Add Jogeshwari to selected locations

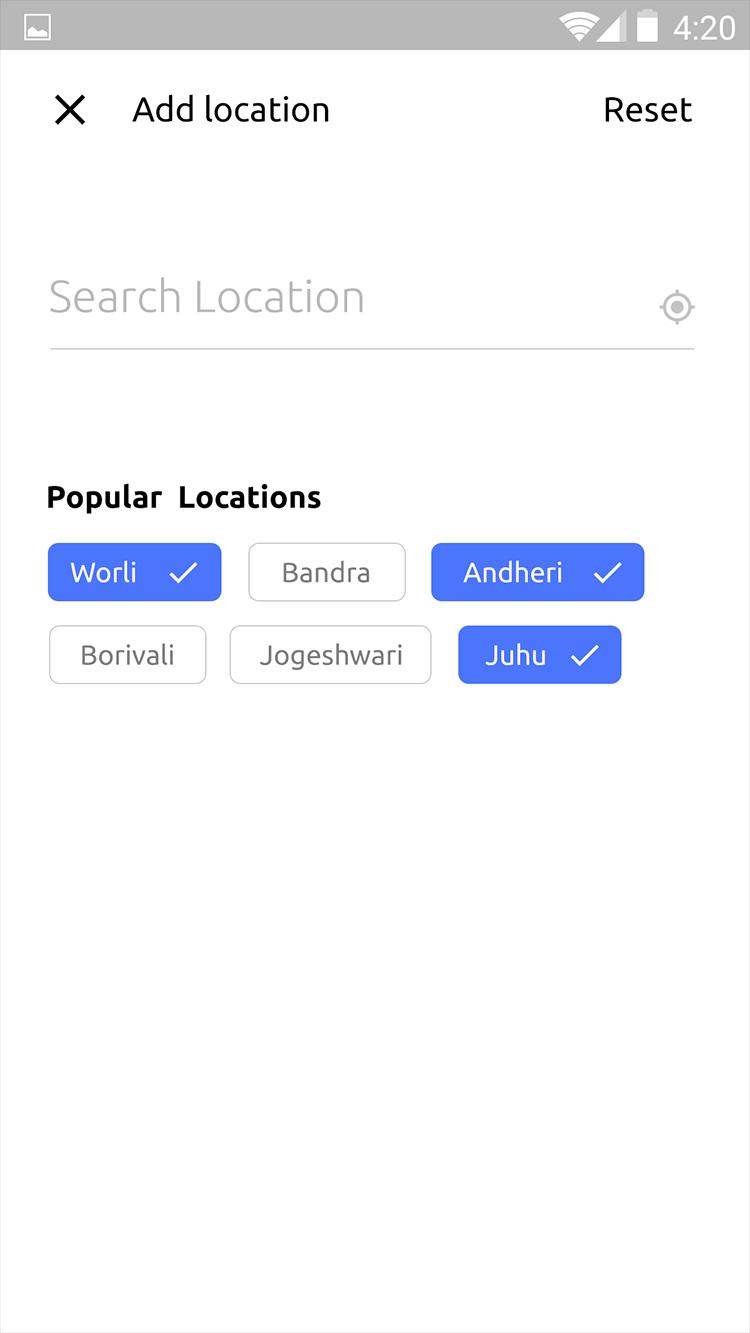[330, 655]
